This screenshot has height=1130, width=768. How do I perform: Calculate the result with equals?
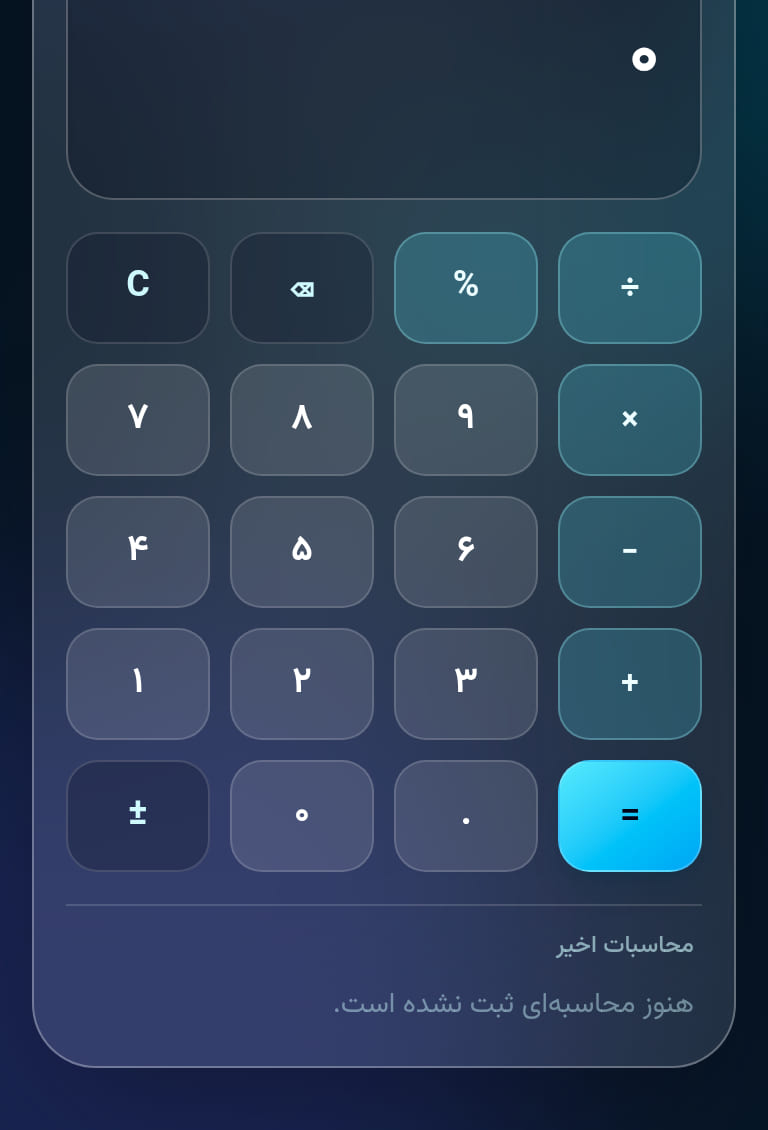point(630,815)
